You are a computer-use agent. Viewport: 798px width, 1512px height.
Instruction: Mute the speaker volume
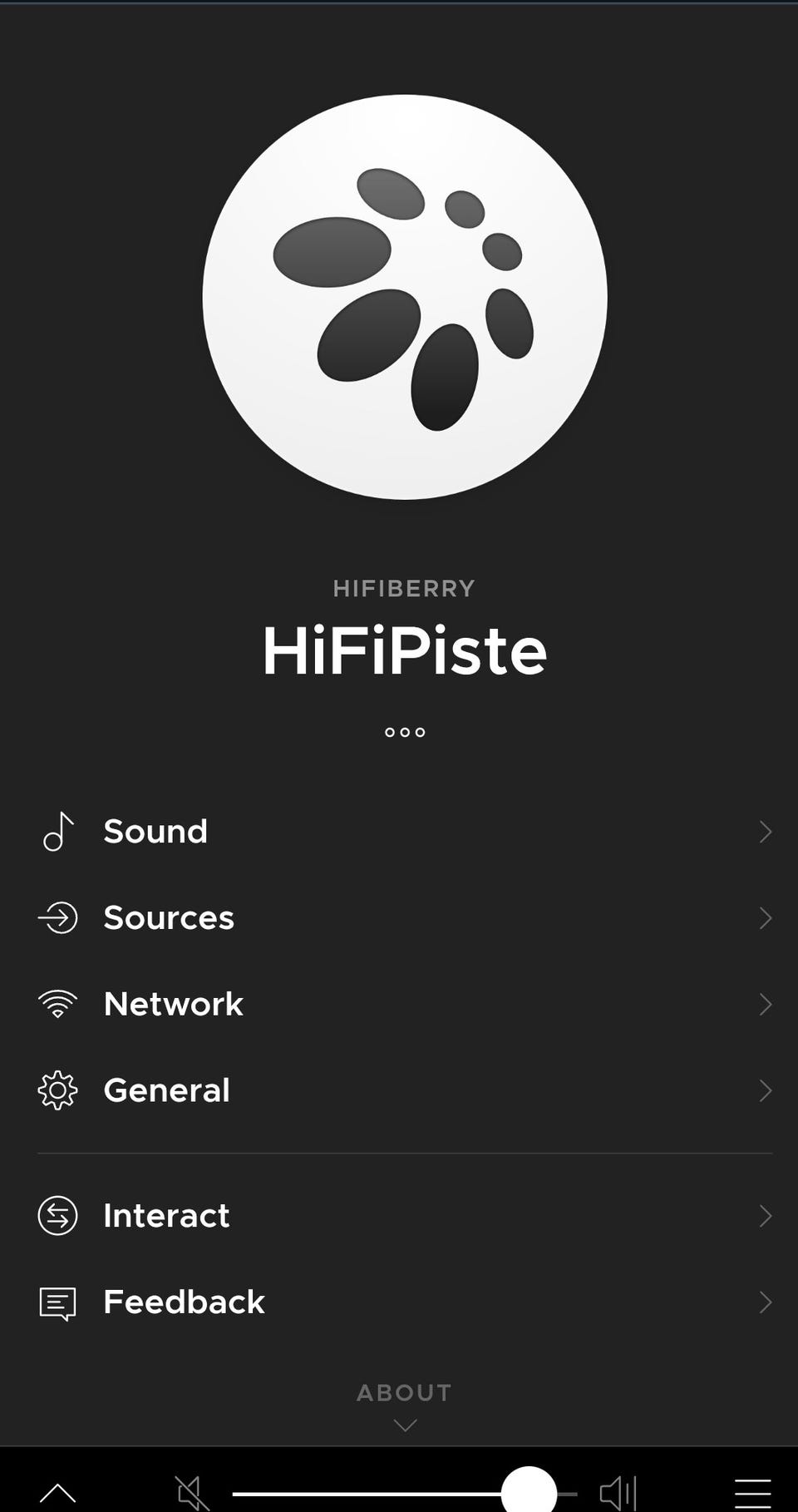coord(192,1494)
